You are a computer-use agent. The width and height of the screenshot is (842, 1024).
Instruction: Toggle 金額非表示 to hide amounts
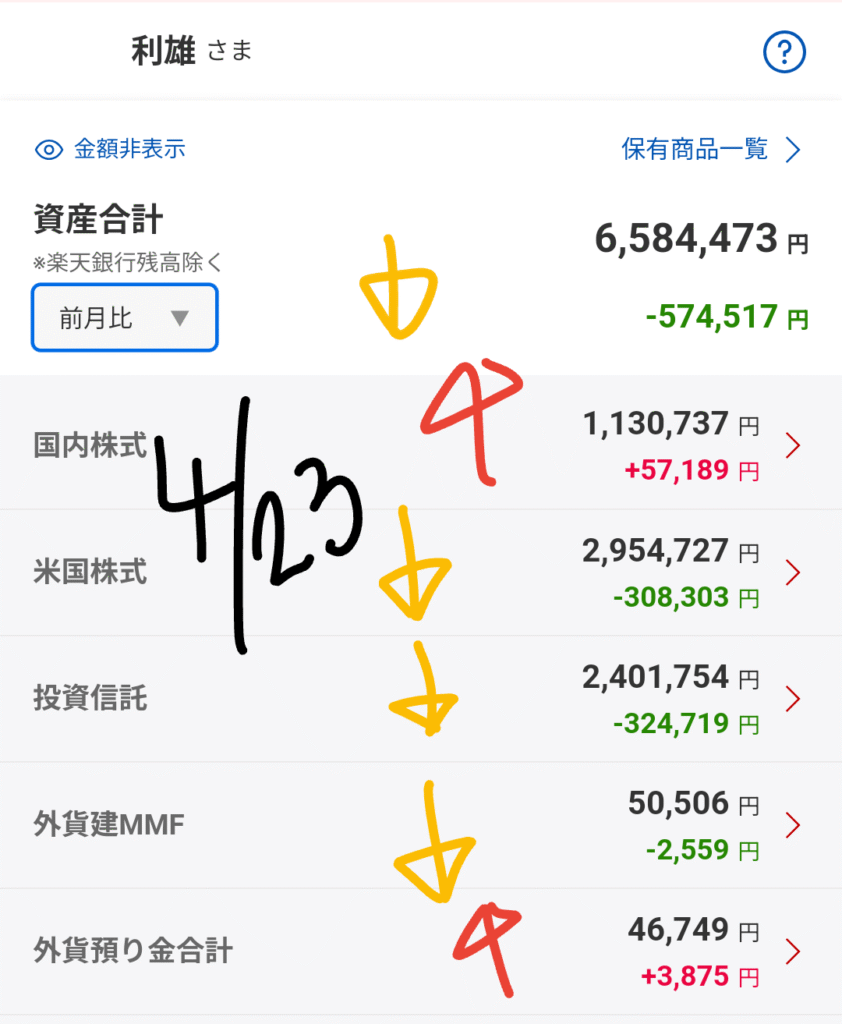pos(110,150)
